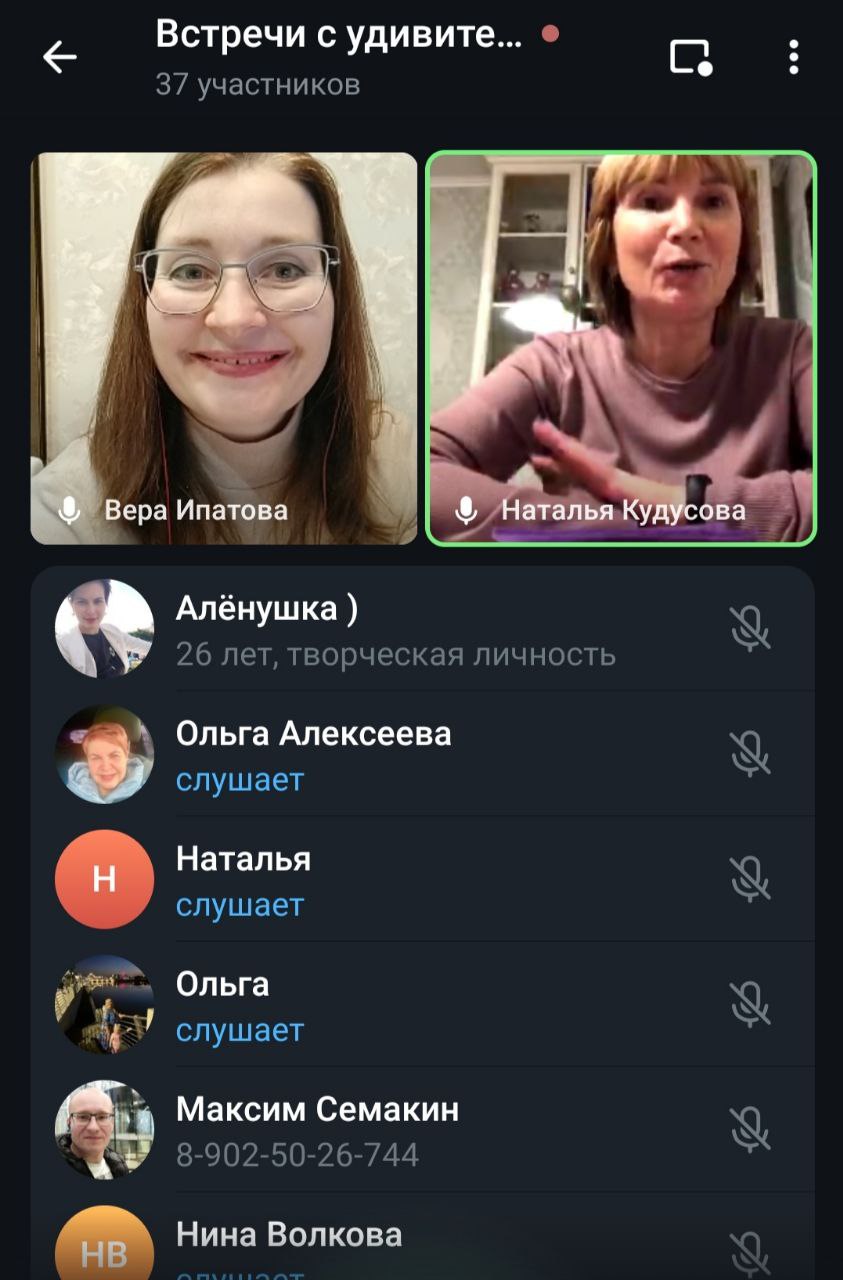Open the three-dot overflow menu
The height and width of the screenshot is (1280, 843).
793,57
